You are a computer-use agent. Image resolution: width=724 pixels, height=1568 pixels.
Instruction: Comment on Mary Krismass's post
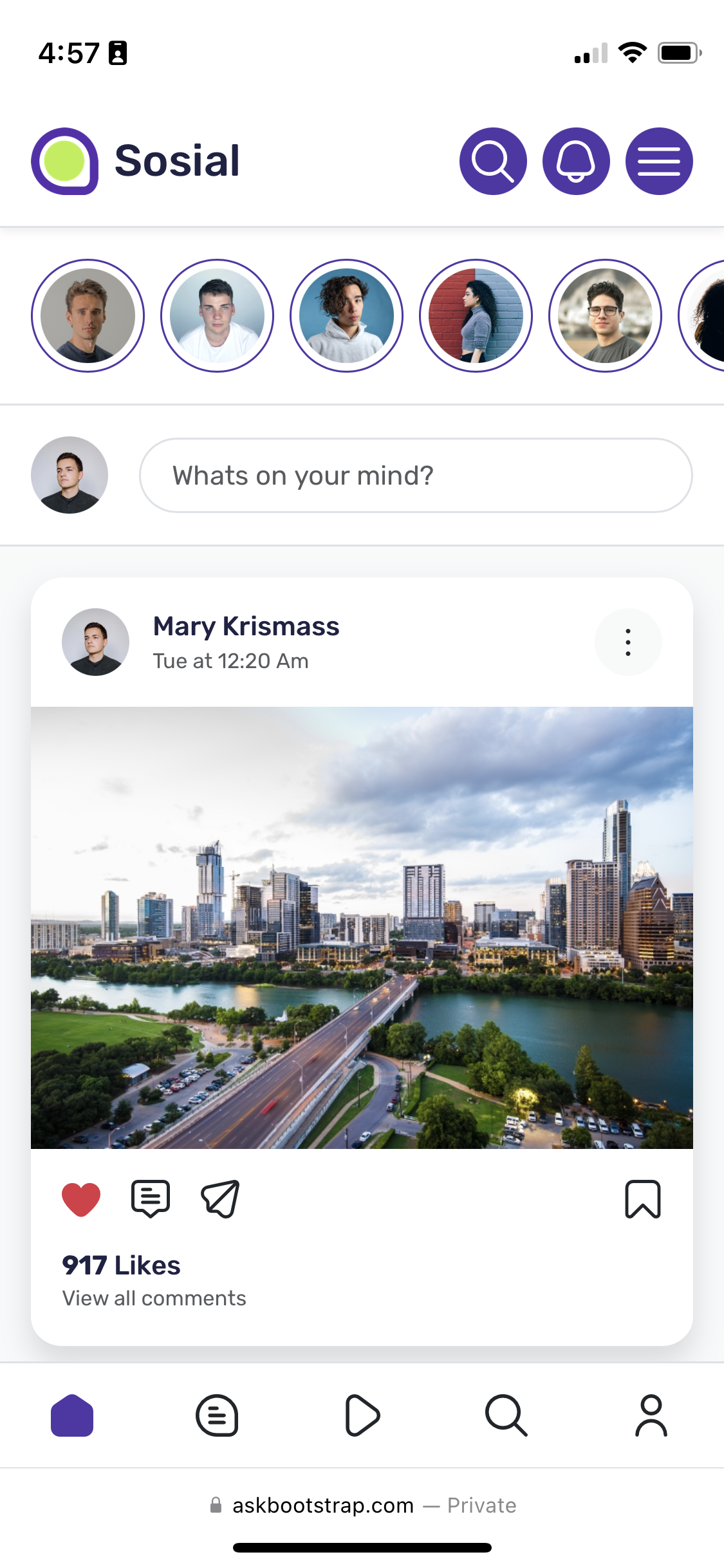click(x=151, y=1199)
